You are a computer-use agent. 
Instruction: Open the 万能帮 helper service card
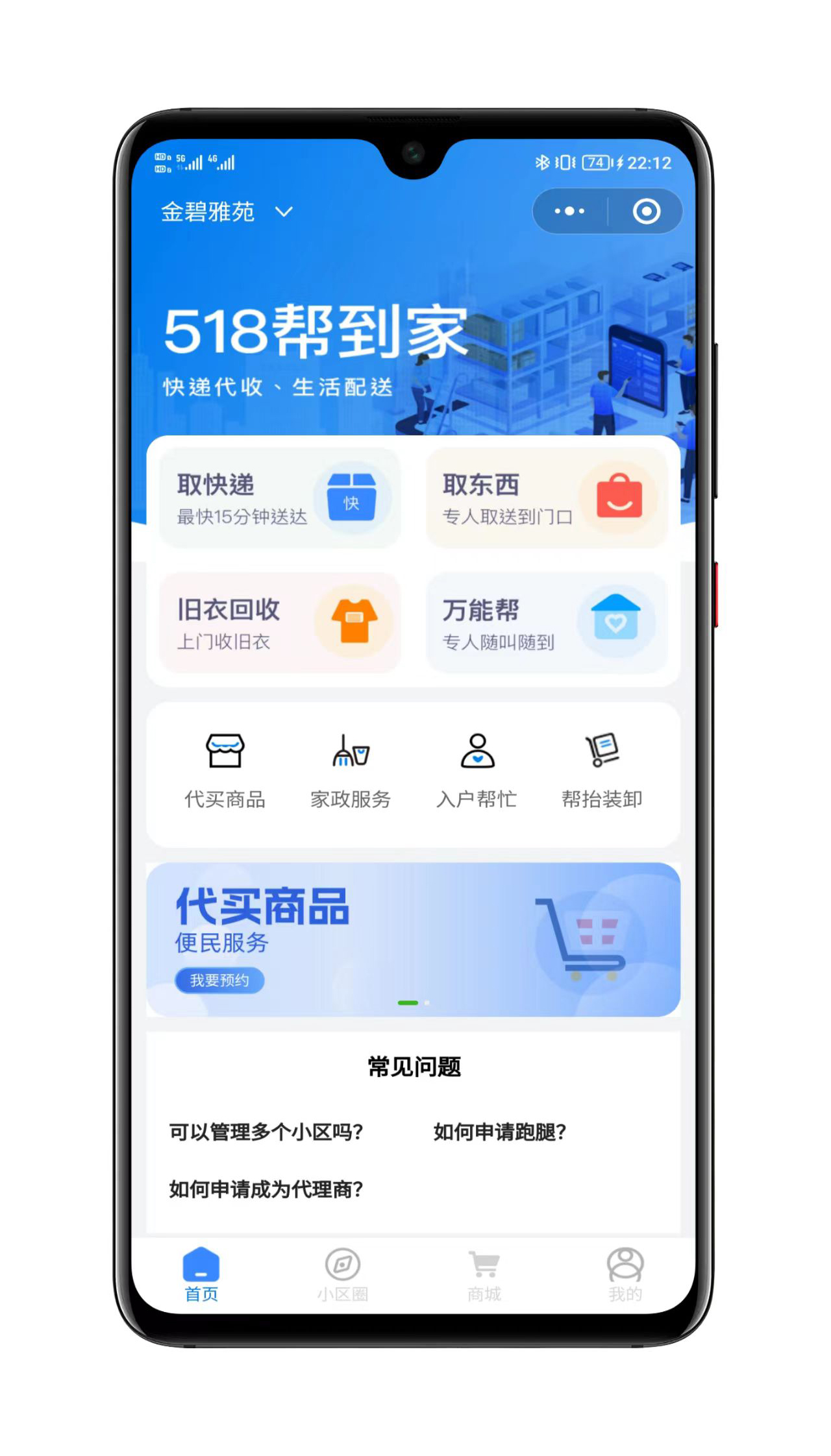(547, 623)
